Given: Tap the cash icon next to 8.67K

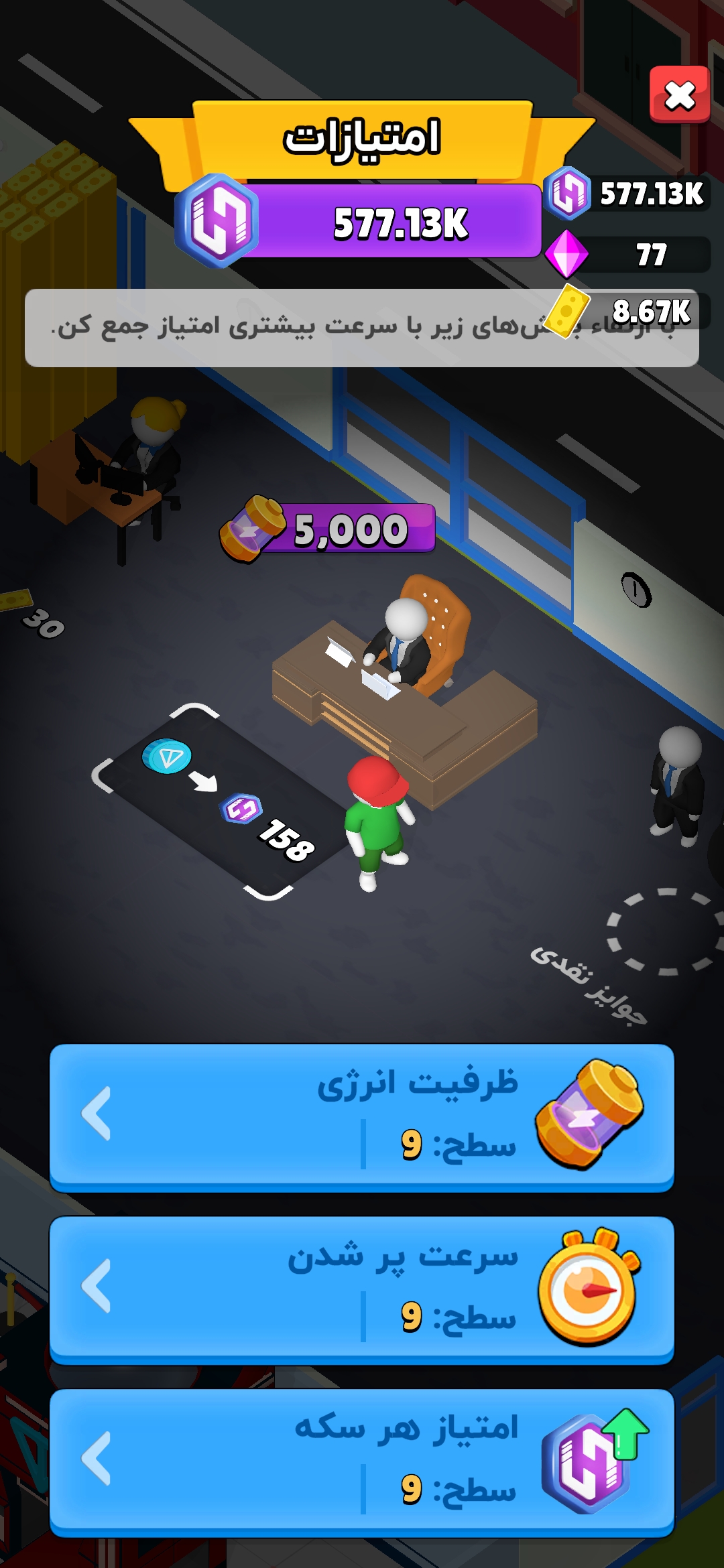Looking at the screenshot, I should [x=566, y=310].
